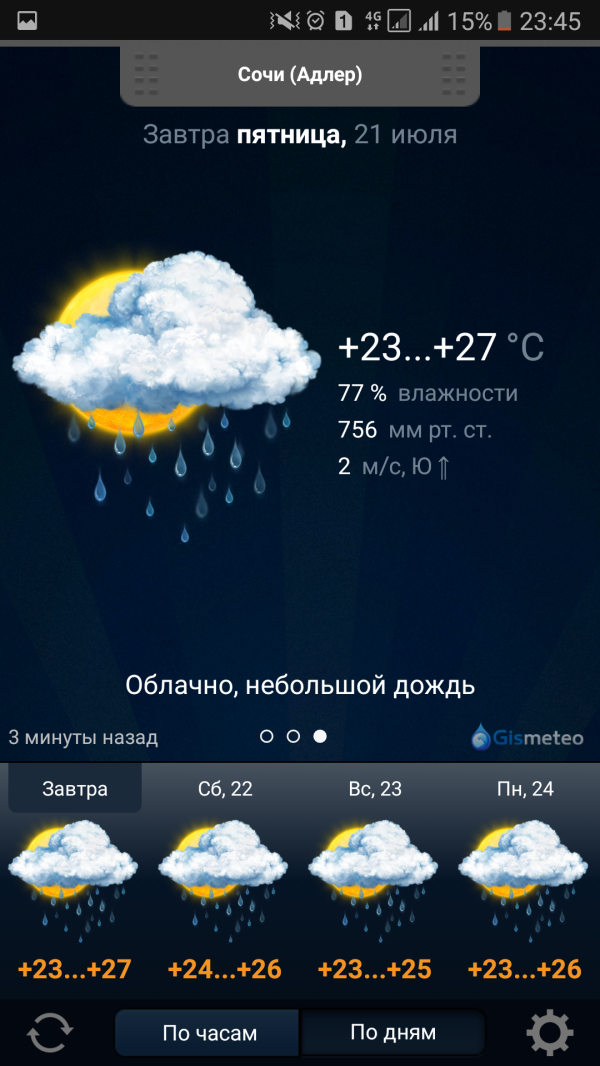Open the Сочи (Адлер) location selector
This screenshot has height=1066, width=600.
point(300,75)
